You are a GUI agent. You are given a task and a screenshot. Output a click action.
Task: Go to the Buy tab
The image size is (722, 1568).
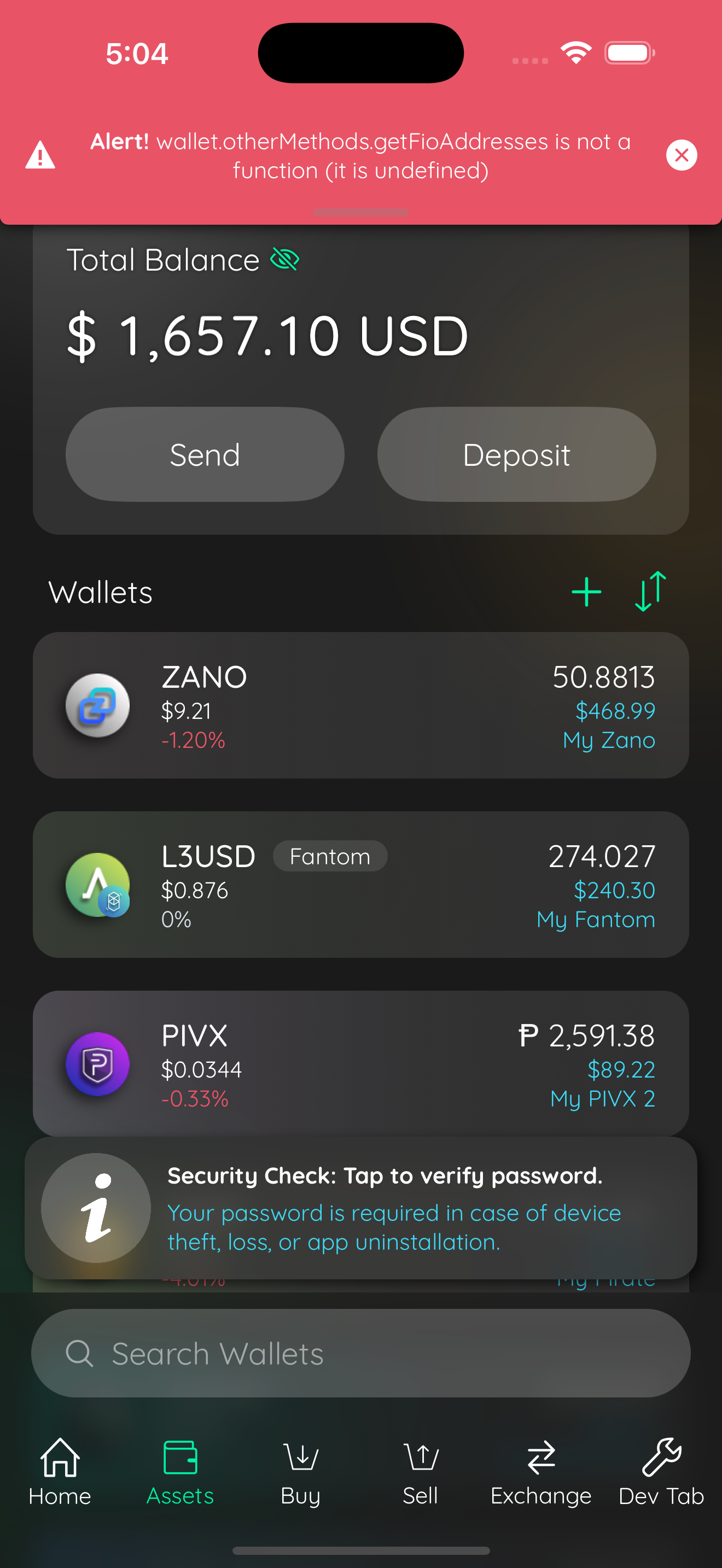point(301,1472)
